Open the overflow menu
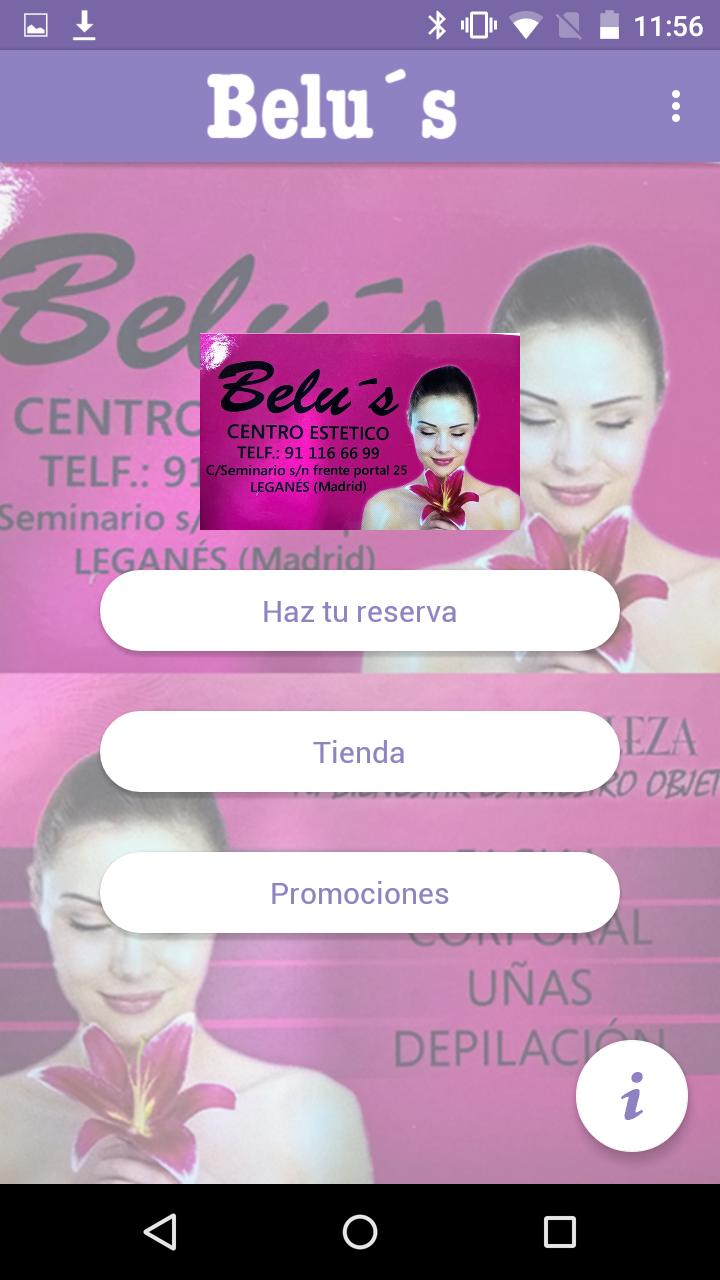720x1280 pixels. pos(676,106)
